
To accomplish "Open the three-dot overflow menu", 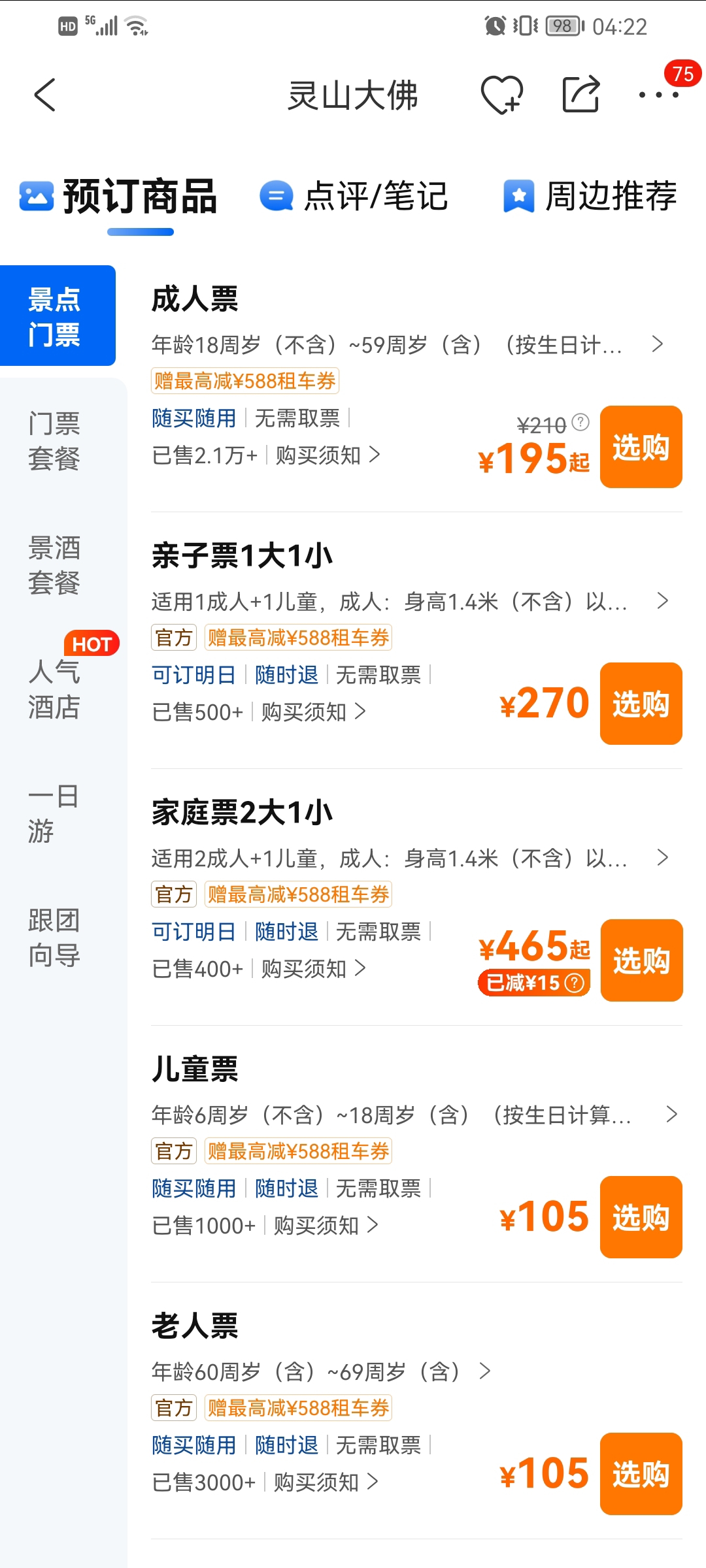I will (659, 95).
